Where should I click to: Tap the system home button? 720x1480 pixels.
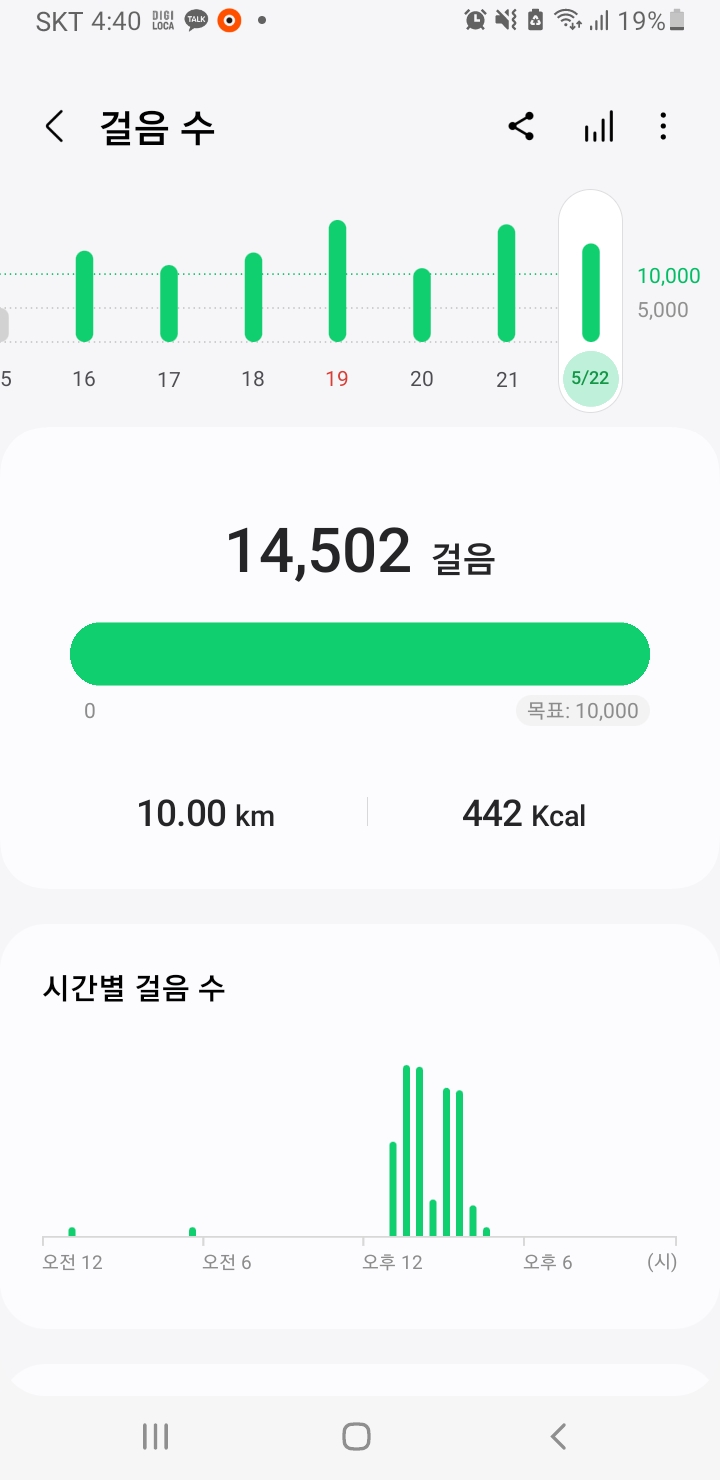coord(356,1437)
